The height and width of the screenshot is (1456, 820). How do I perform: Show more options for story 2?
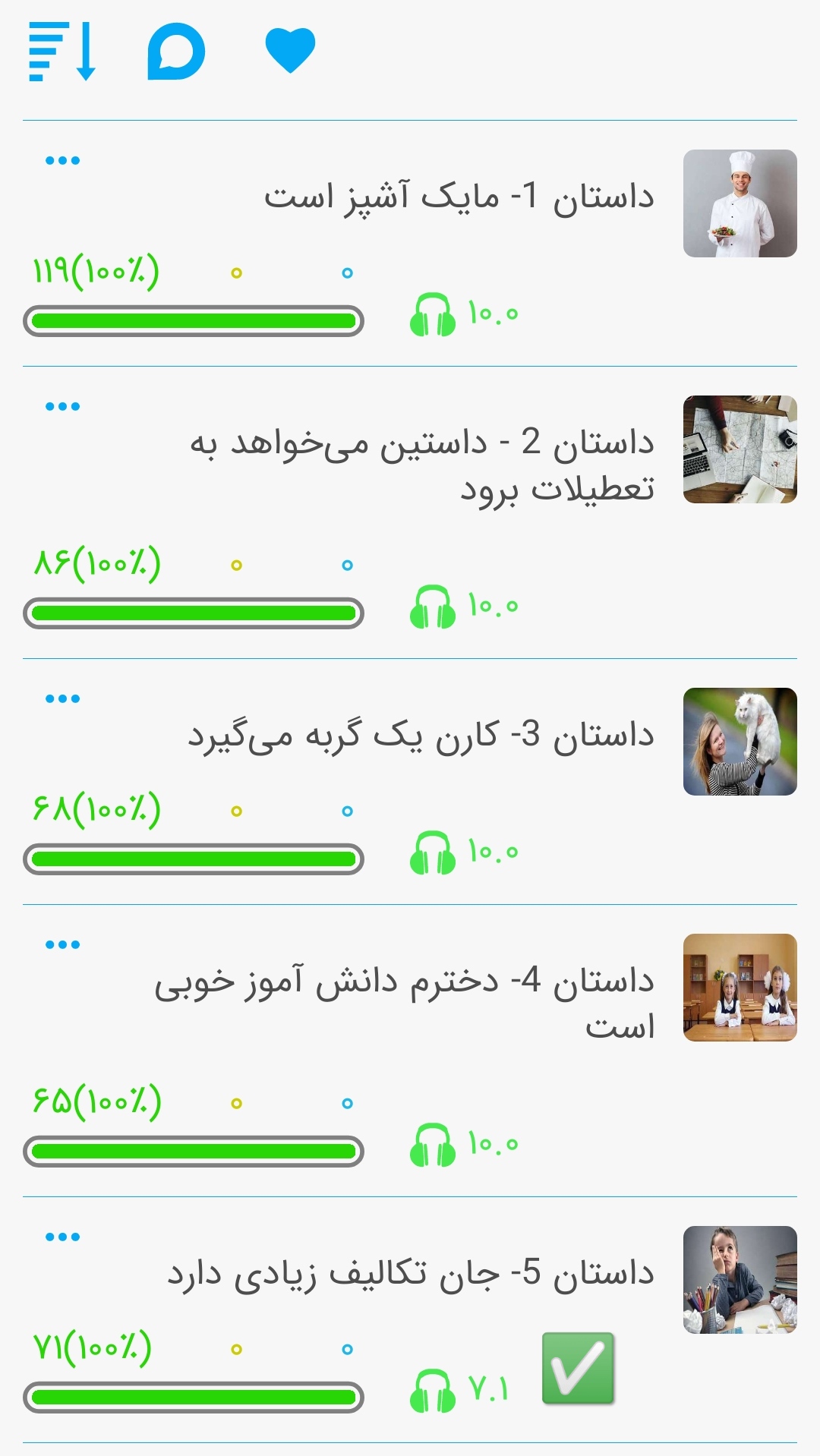point(62,407)
